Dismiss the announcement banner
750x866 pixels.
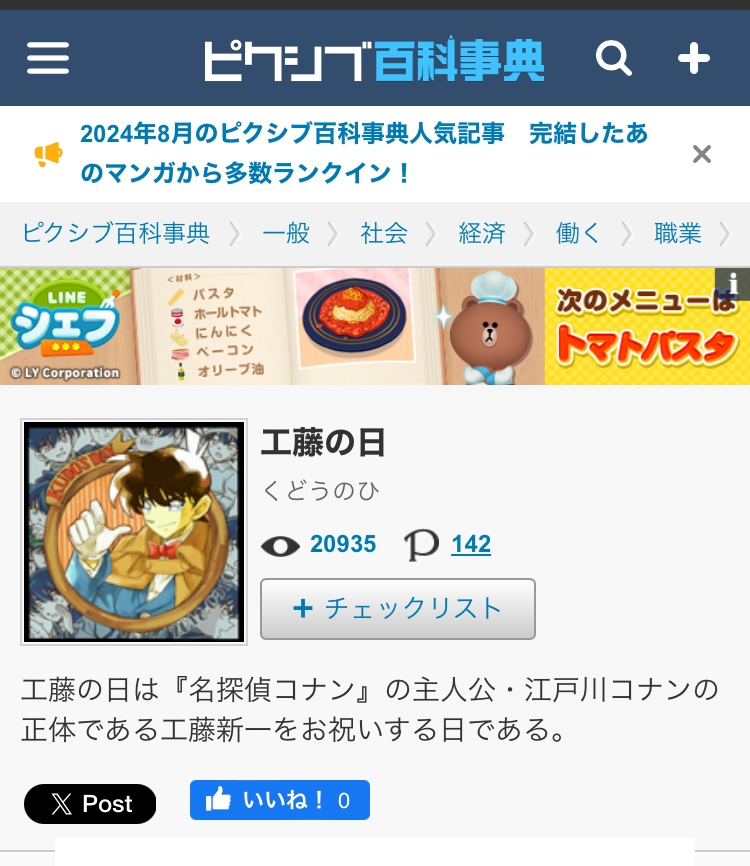tap(701, 154)
